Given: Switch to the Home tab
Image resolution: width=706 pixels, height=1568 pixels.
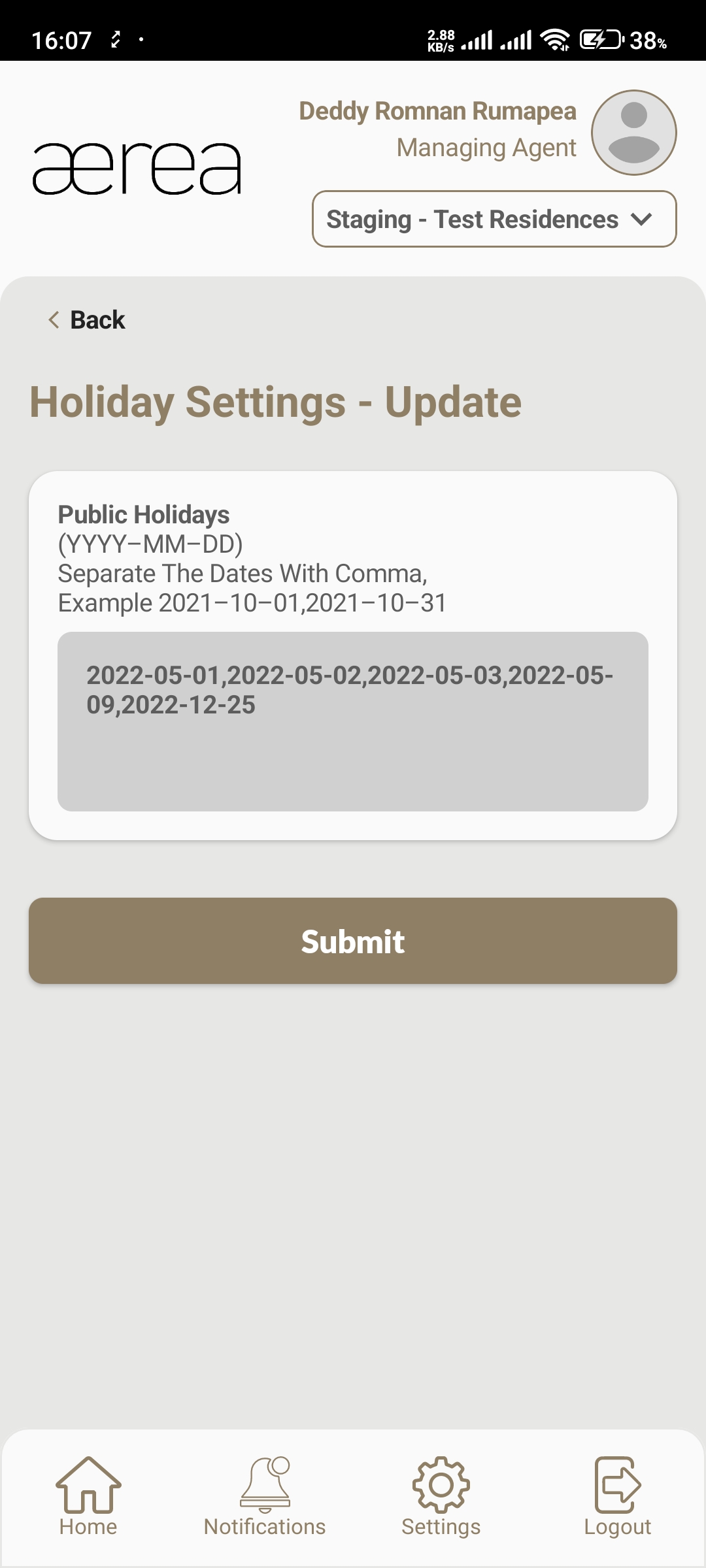Looking at the screenshot, I should click(88, 1496).
